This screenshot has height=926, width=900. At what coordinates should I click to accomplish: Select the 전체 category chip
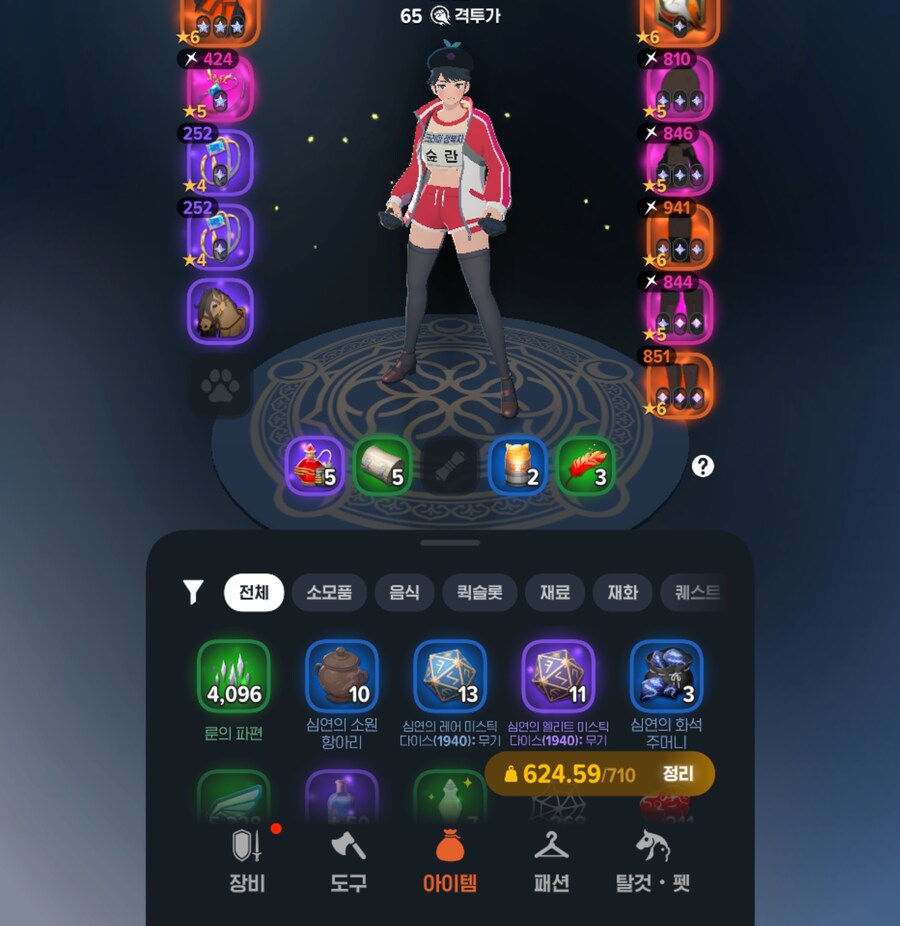[254, 592]
